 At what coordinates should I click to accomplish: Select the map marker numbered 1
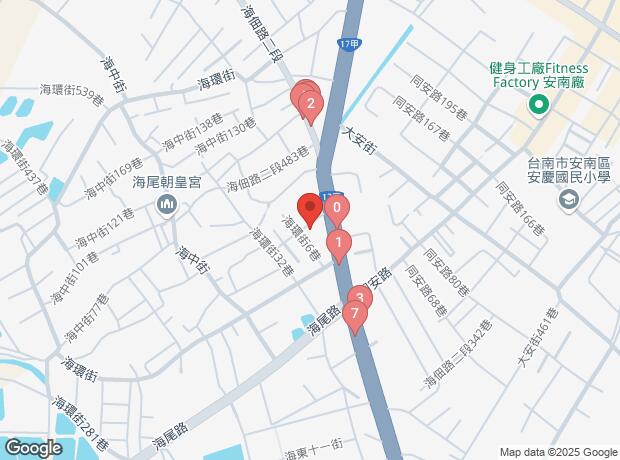point(340,243)
